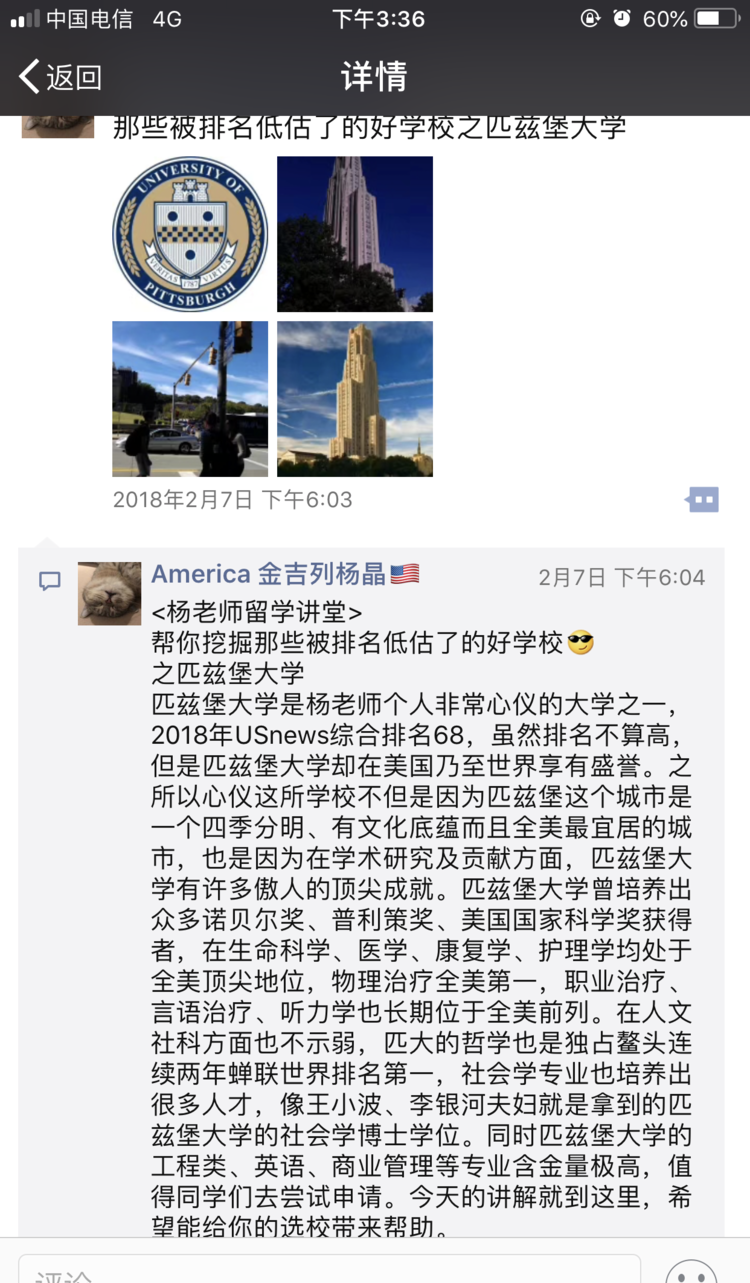Tap the street intersection photo
The height and width of the screenshot is (1283, 750).
click(190, 399)
